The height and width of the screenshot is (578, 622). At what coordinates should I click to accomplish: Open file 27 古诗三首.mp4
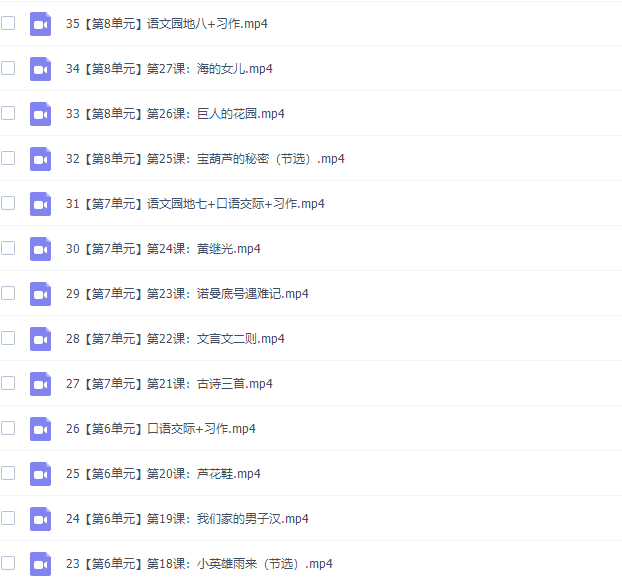pyautogui.click(x=168, y=383)
